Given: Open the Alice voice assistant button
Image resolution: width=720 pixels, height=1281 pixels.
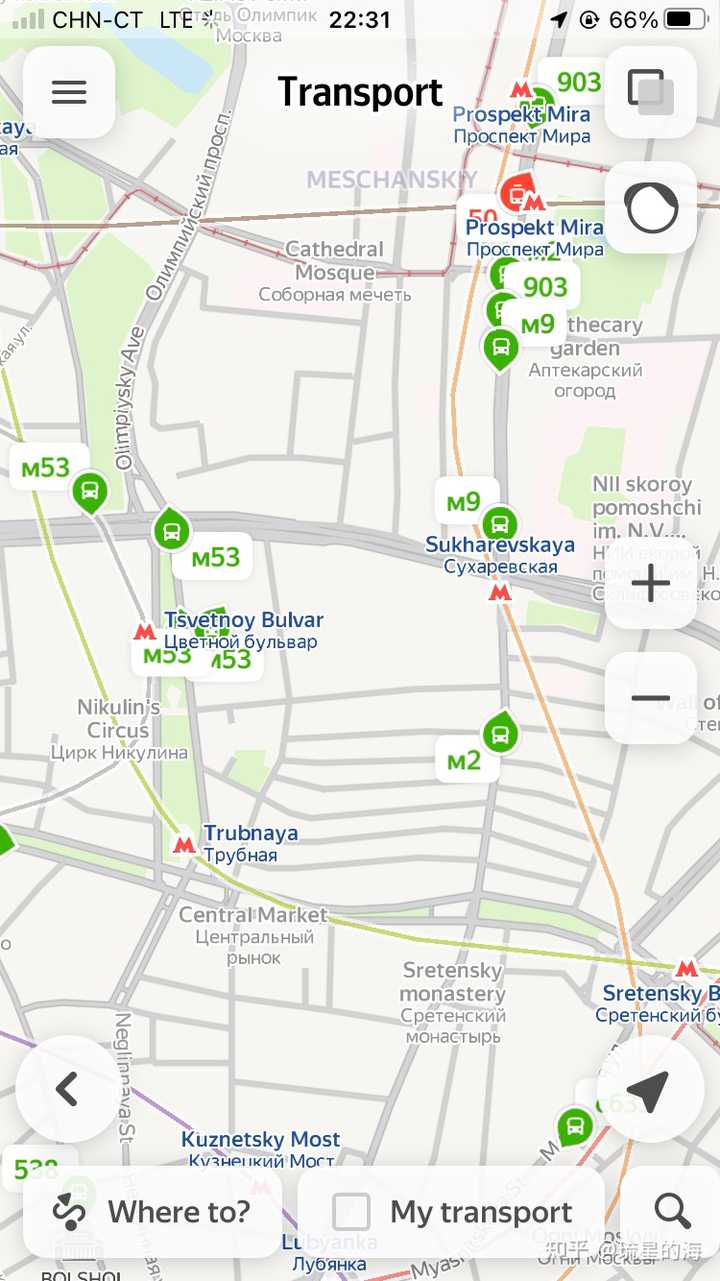Looking at the screenshot, I should (x=651, y=208).
